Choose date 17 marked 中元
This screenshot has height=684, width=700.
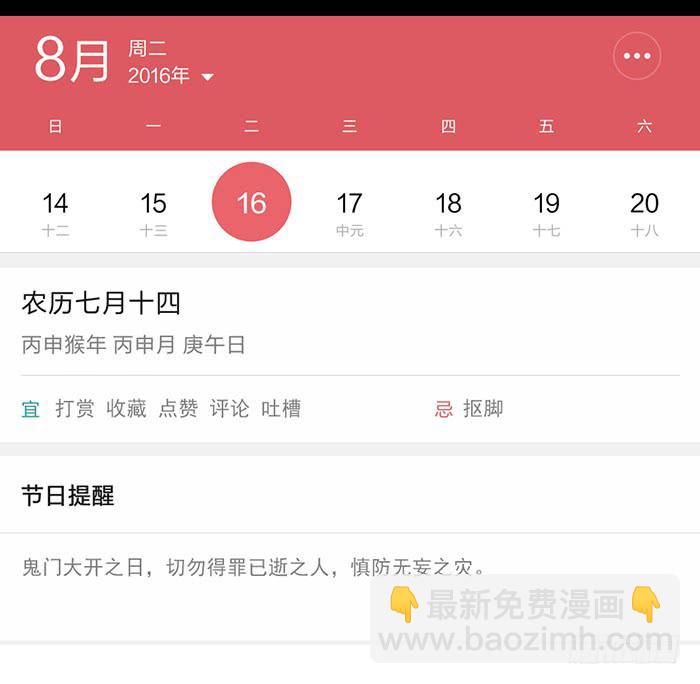pos(350,213)
